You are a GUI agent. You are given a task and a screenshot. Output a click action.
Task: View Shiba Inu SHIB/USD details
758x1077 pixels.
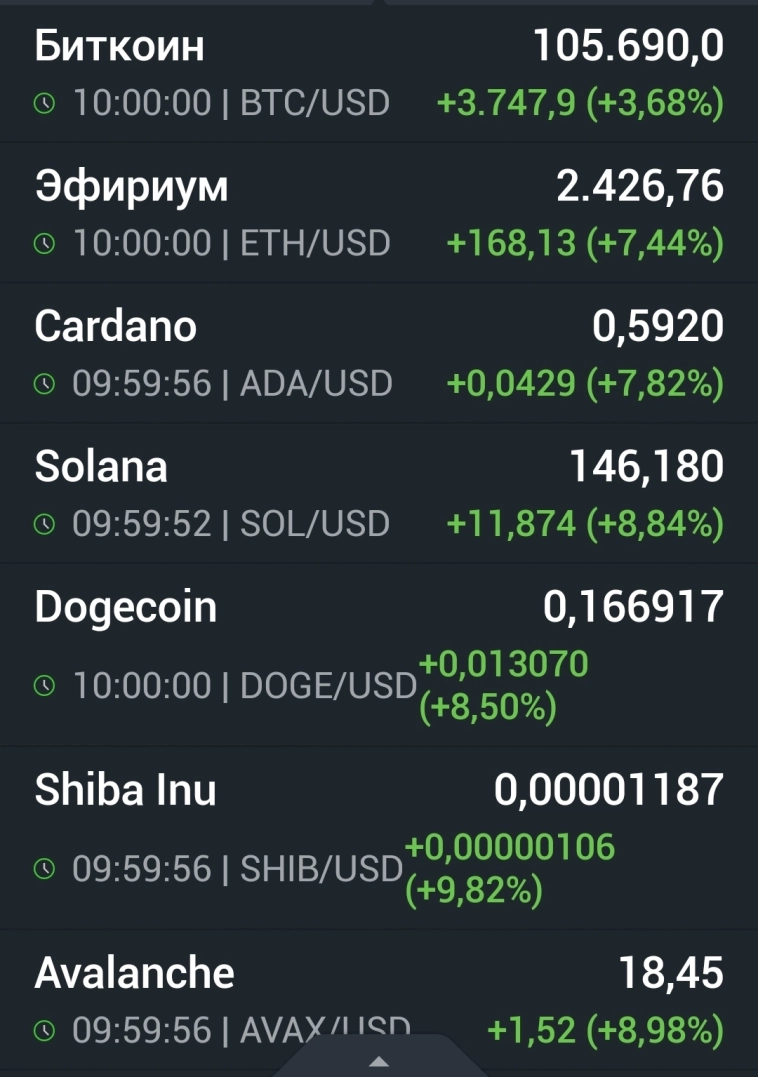tap(378, 837)
